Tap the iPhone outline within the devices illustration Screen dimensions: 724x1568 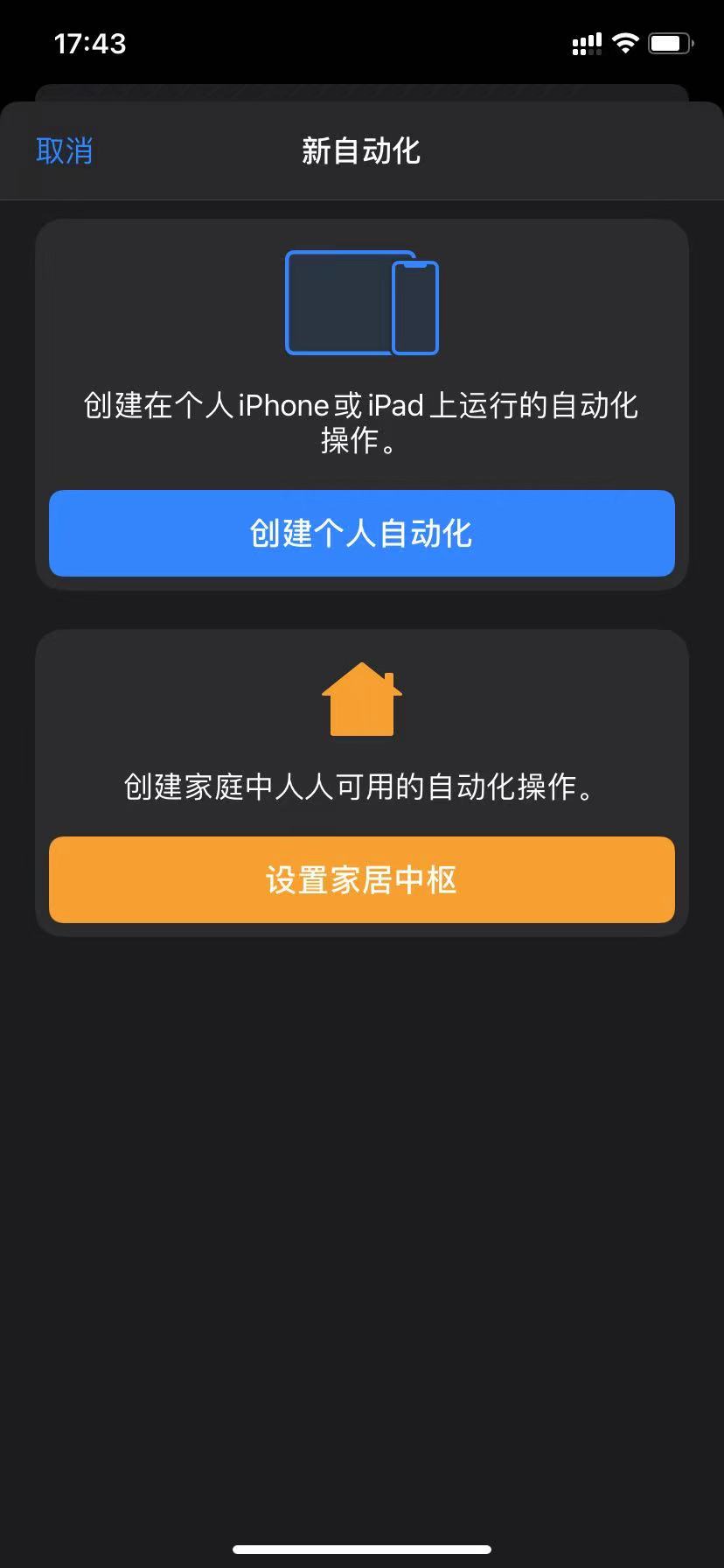point(416,306)
